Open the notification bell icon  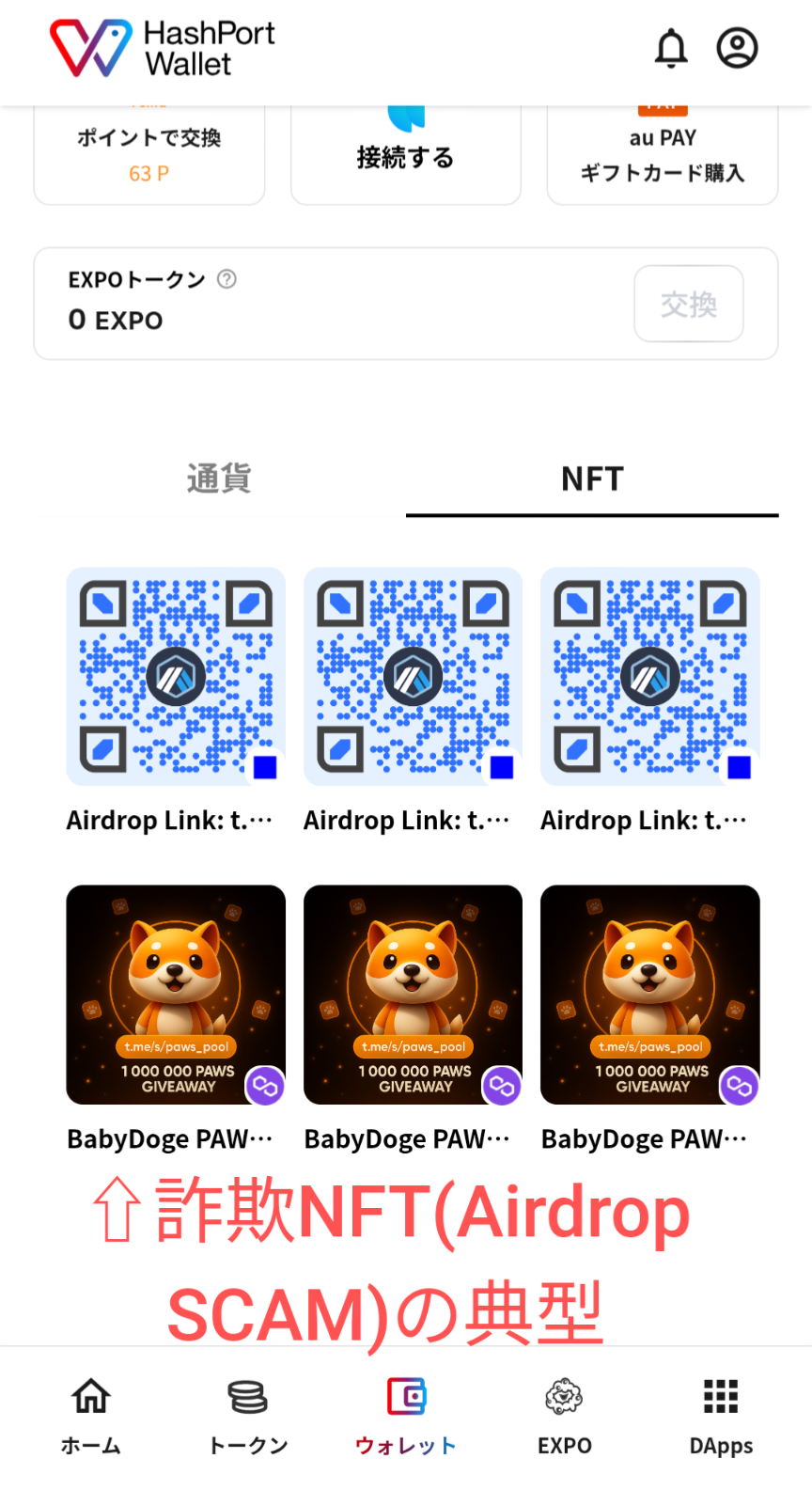point(671,49)
